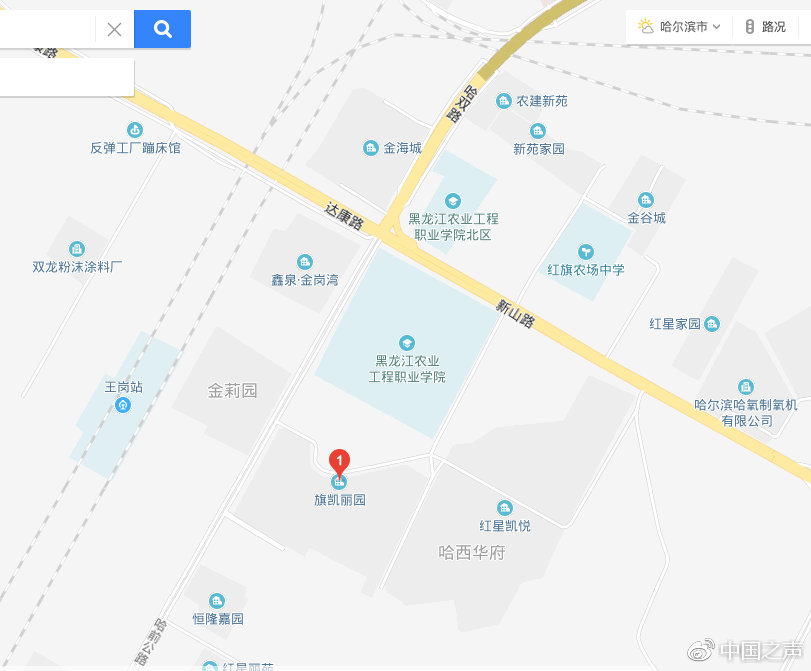
Task: Tap inside the search input field
Action: pos(45,29)
